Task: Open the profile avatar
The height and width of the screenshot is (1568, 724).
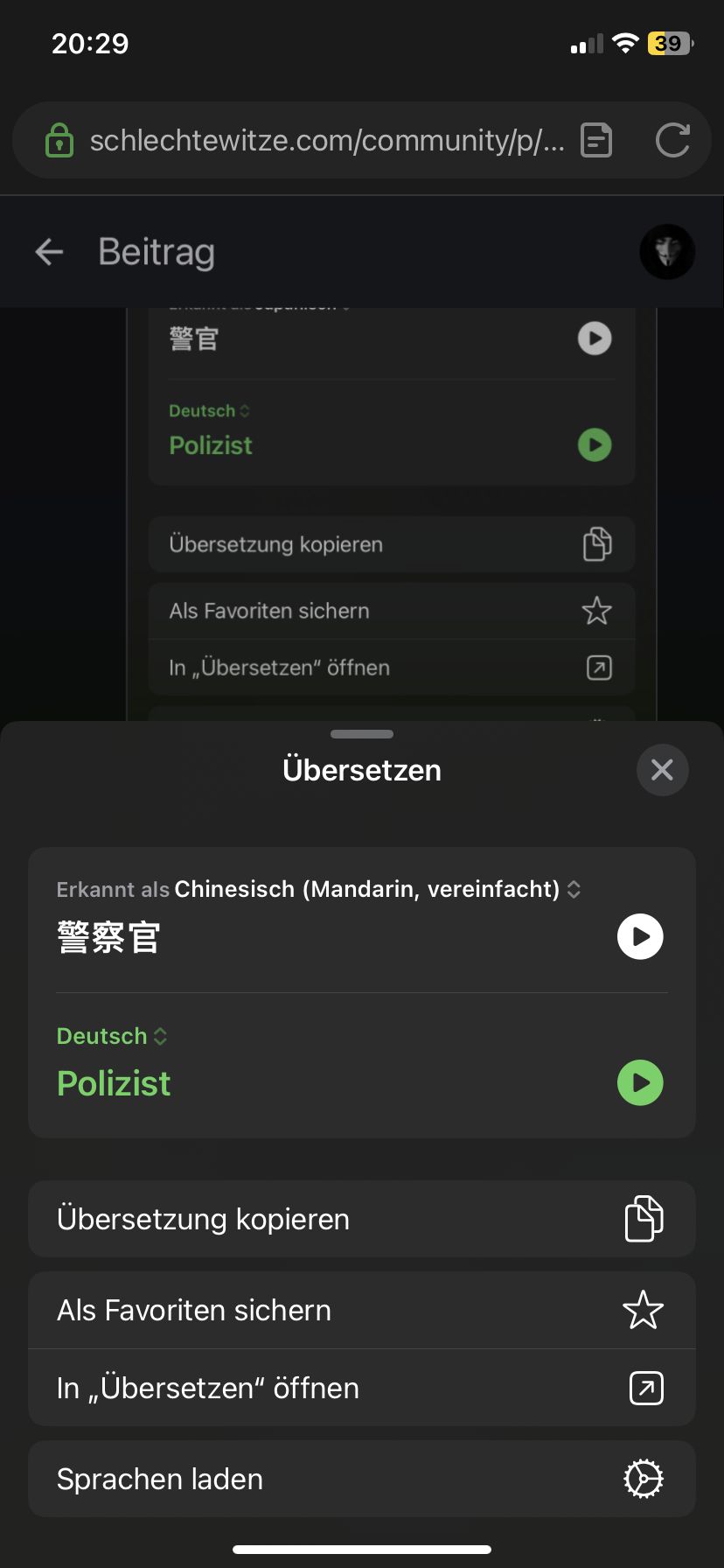Action: click(x=667, y=252)
